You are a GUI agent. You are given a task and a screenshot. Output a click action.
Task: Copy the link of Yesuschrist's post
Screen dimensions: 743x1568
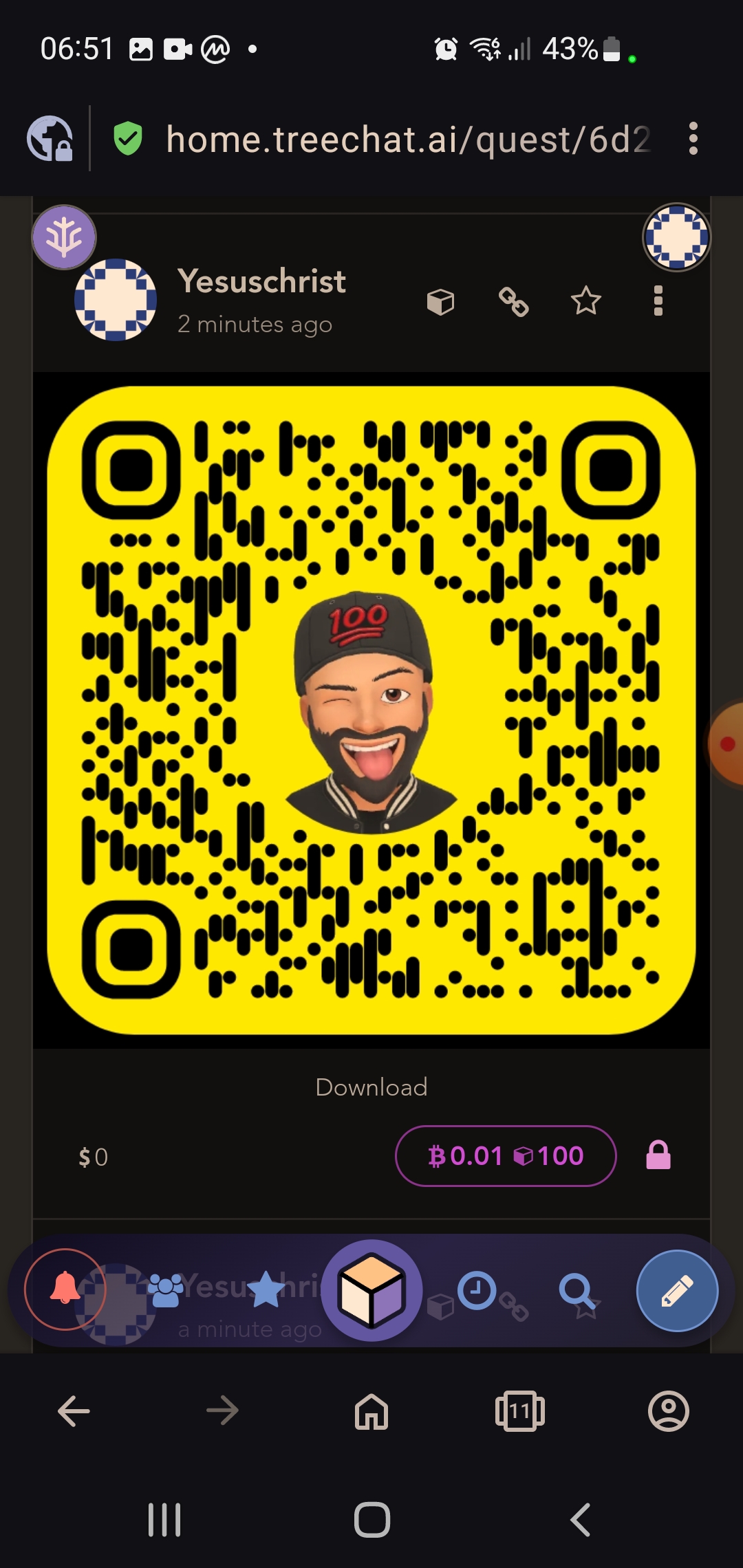pyautogui.click(x=513, y=301)
